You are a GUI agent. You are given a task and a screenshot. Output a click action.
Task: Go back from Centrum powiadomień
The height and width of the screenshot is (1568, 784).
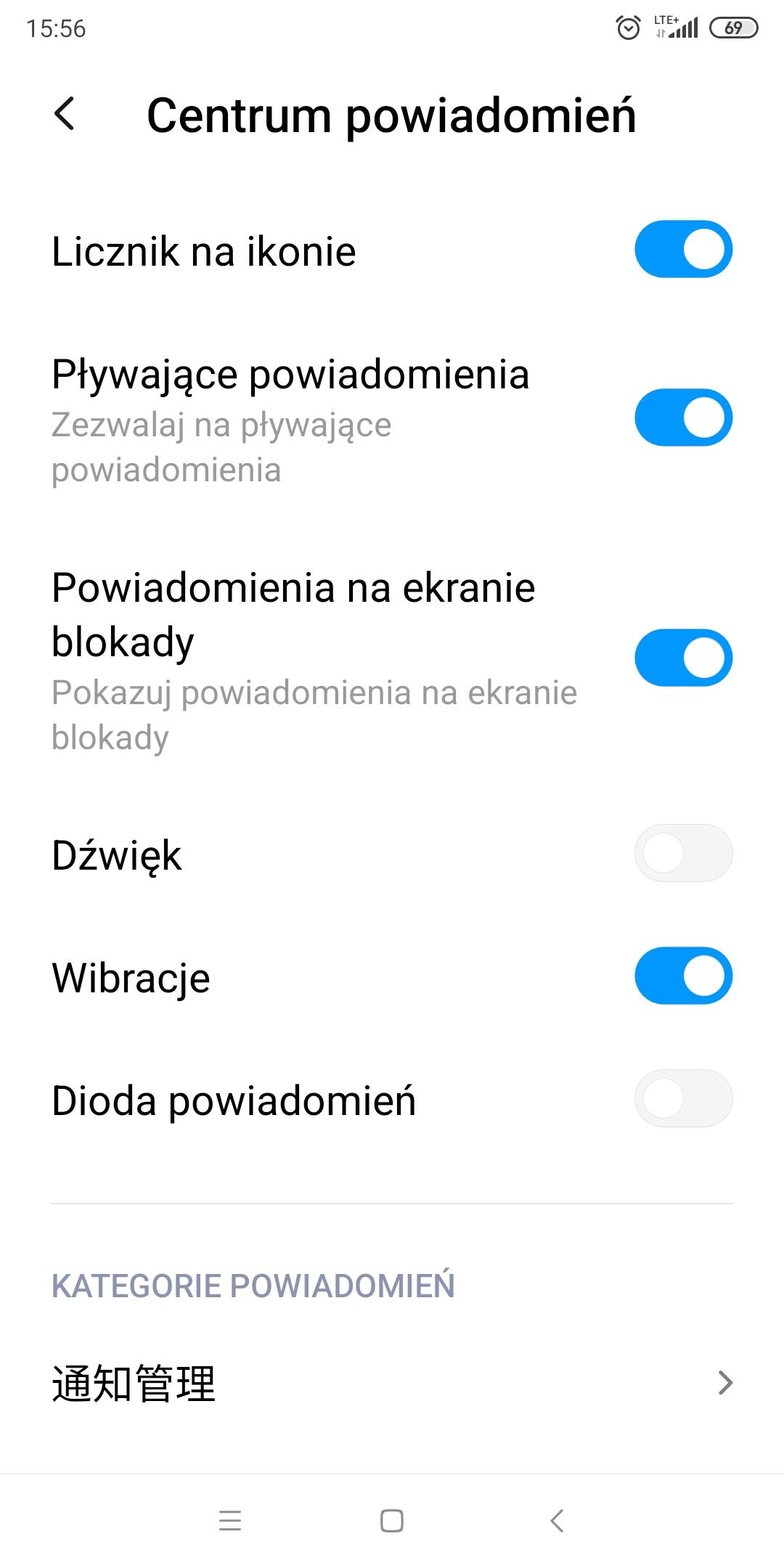tap(65, 115)
